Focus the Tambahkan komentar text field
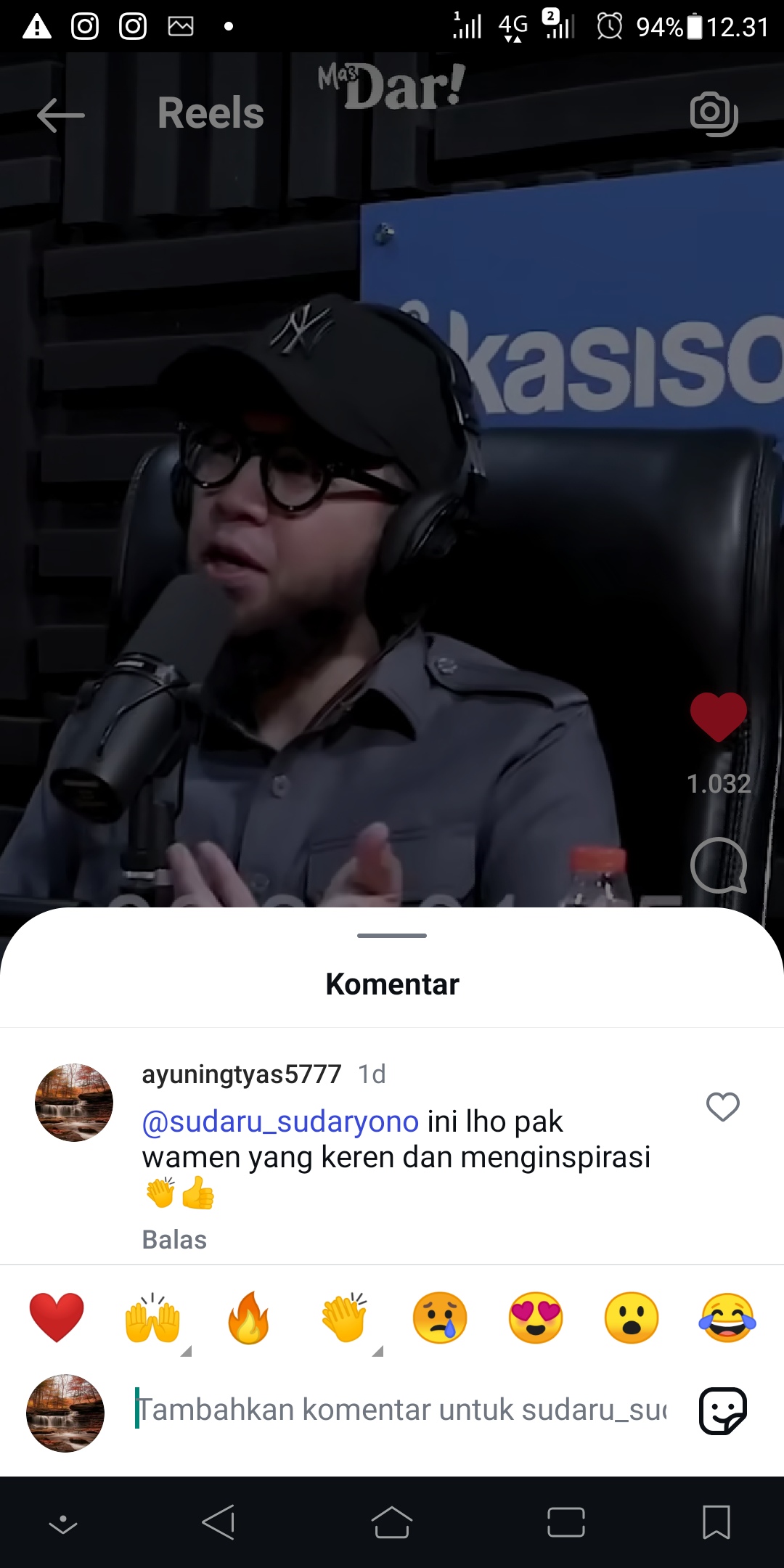The height and width of the screenshot is (1568, 784). (x=401, y=1410)
